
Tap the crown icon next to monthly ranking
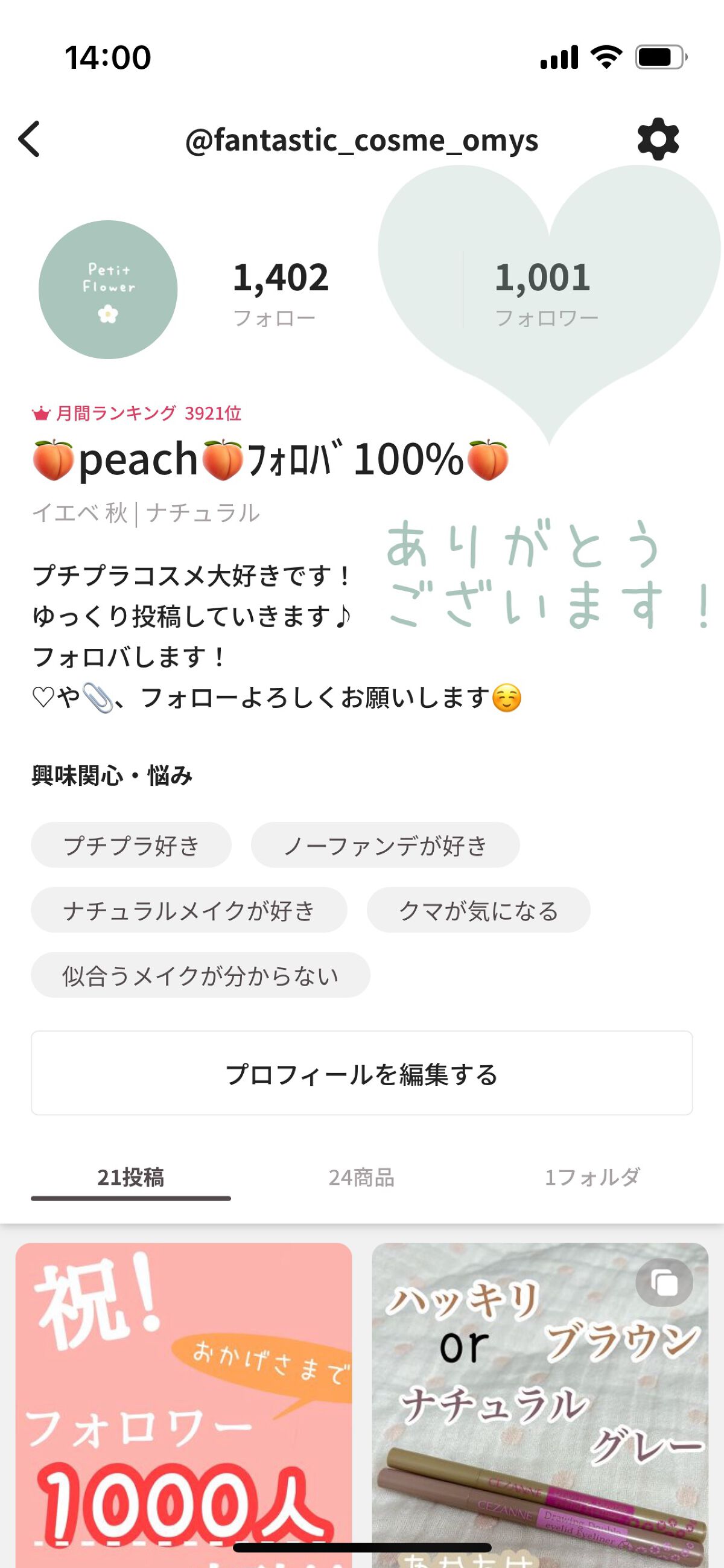pos(40,412)
